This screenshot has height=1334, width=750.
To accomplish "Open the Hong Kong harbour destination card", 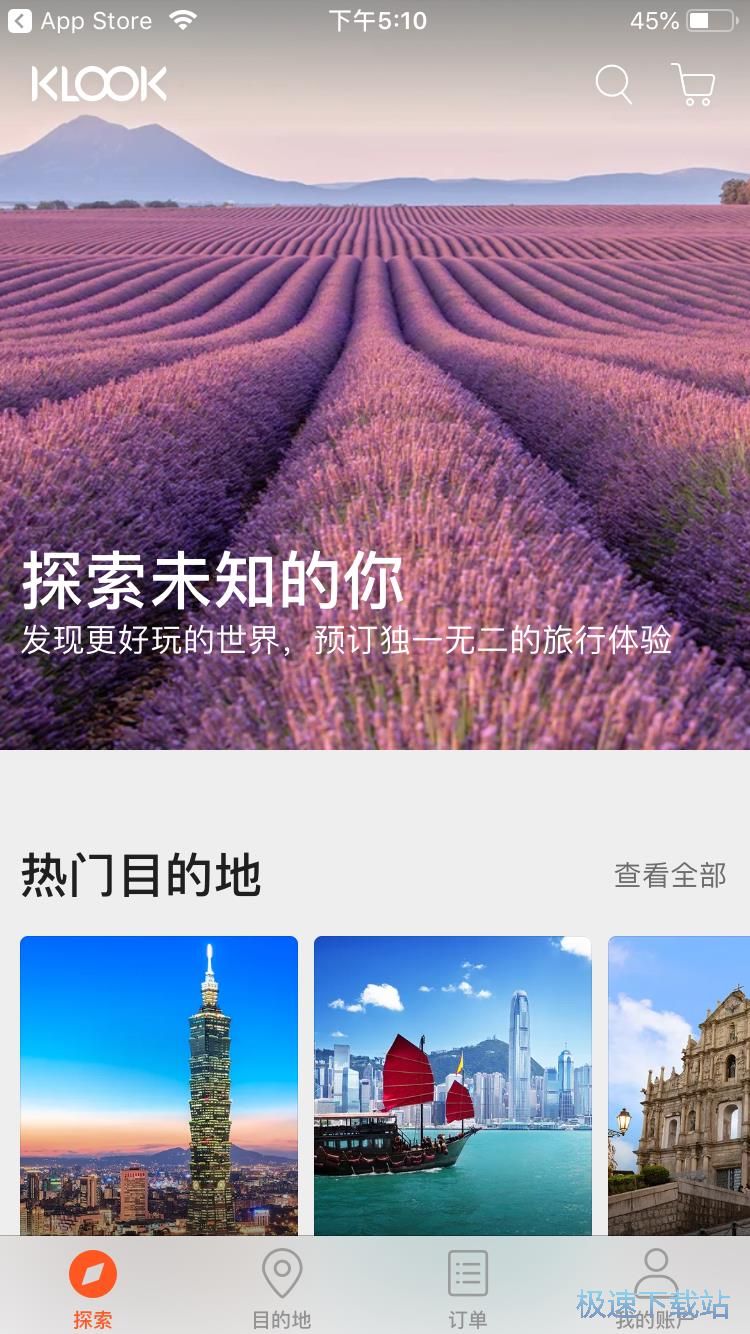I will click(x=453, y=1085).
